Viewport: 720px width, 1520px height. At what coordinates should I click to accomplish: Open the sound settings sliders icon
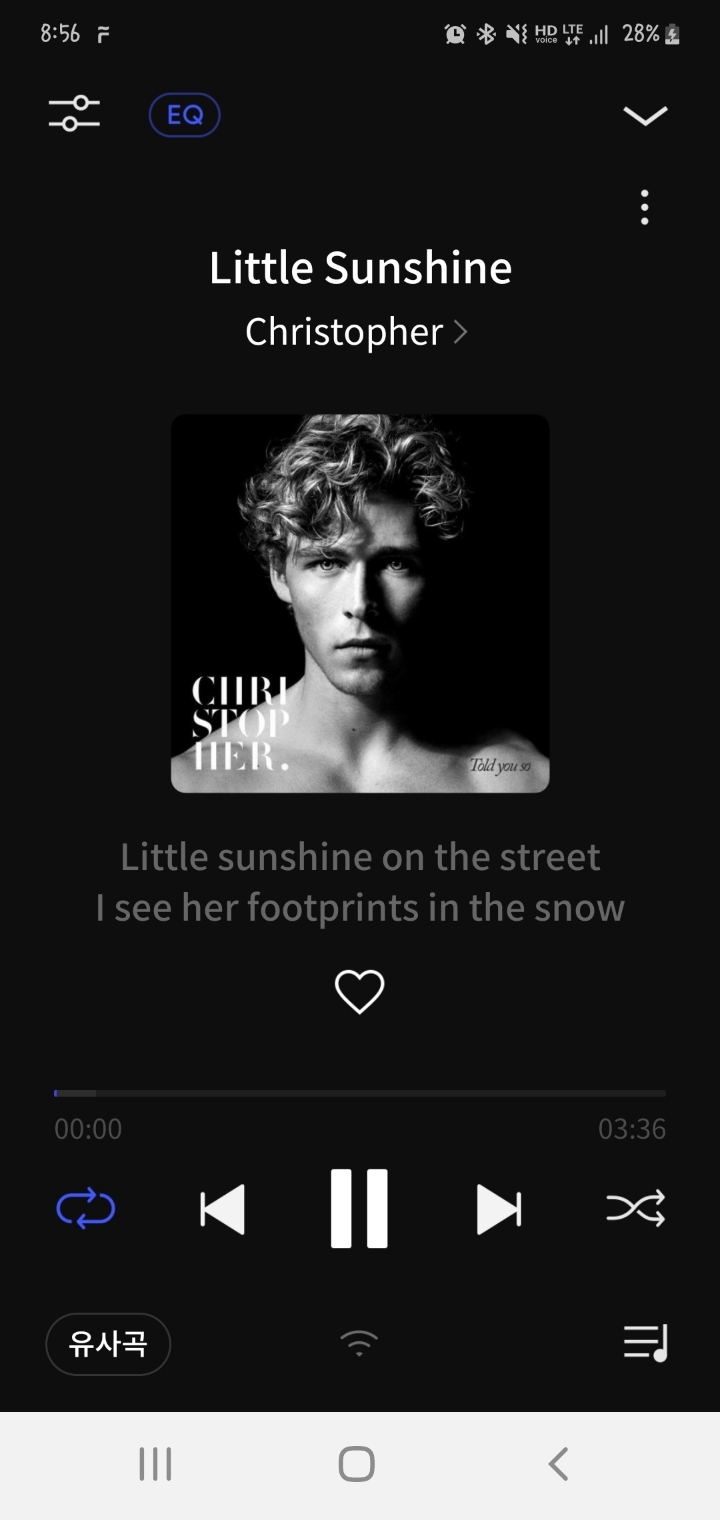tap(75, 114)
